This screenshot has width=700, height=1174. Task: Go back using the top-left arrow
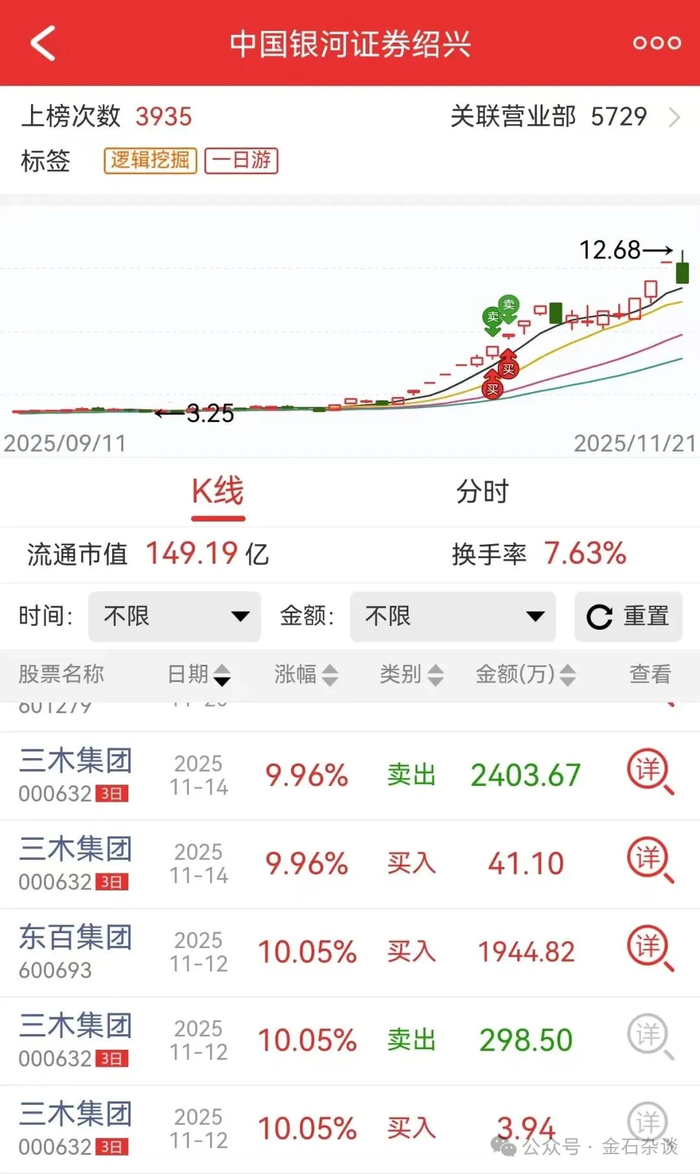coord(42,44)
